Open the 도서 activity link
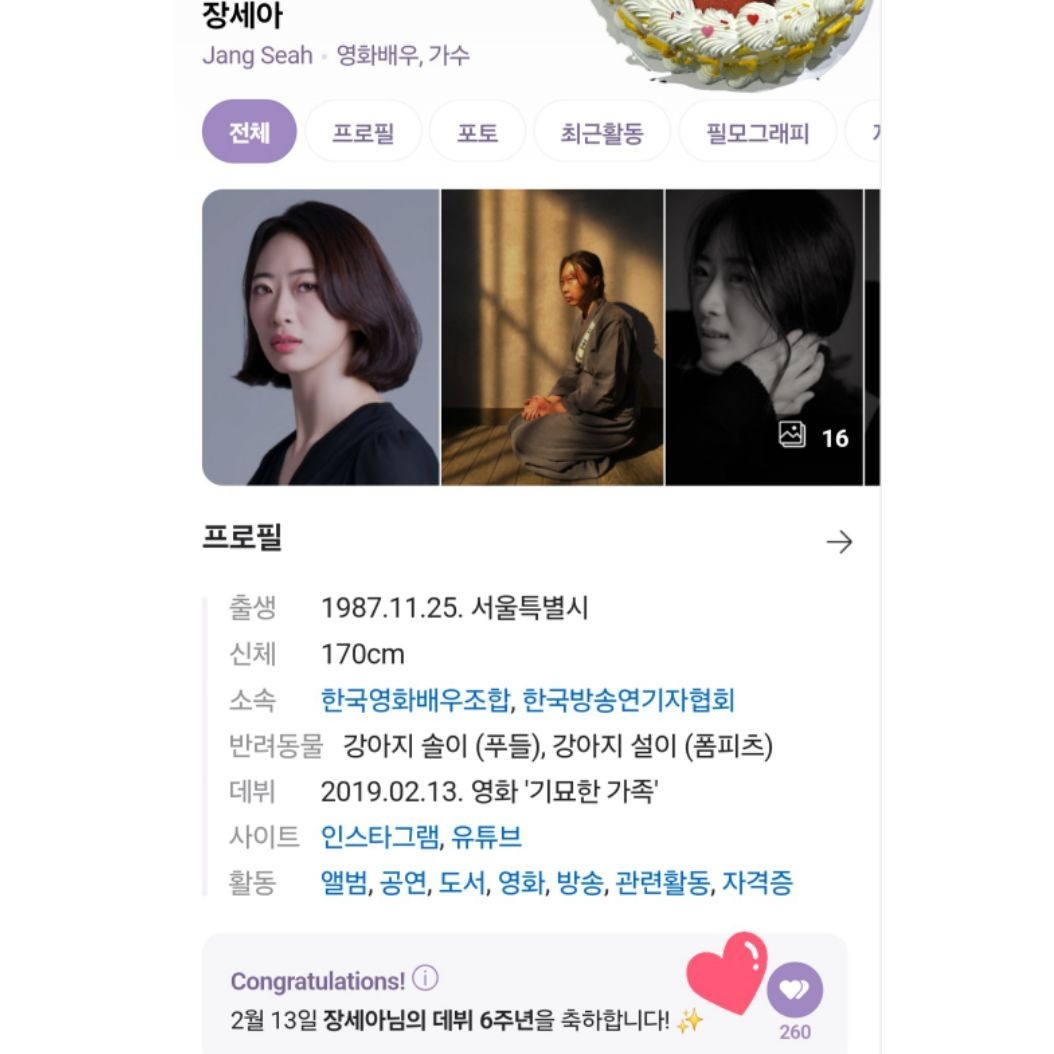 [462, 883]
